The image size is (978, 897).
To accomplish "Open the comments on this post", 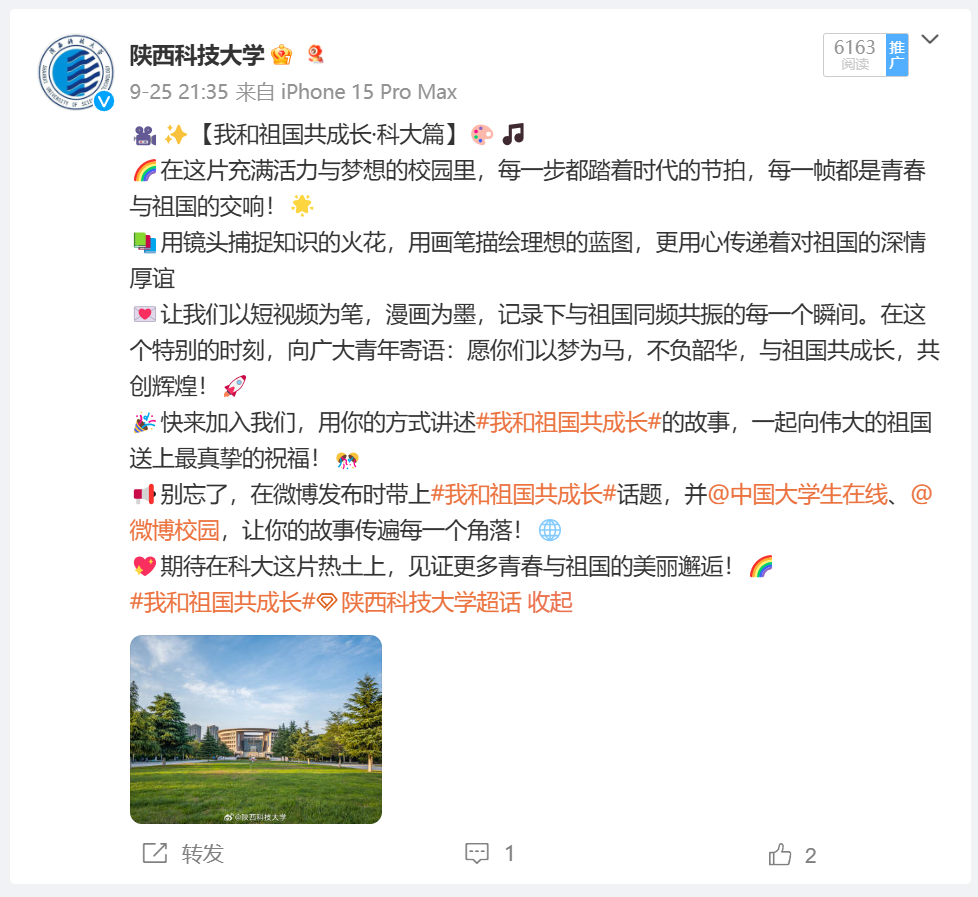I will [490, 853].
